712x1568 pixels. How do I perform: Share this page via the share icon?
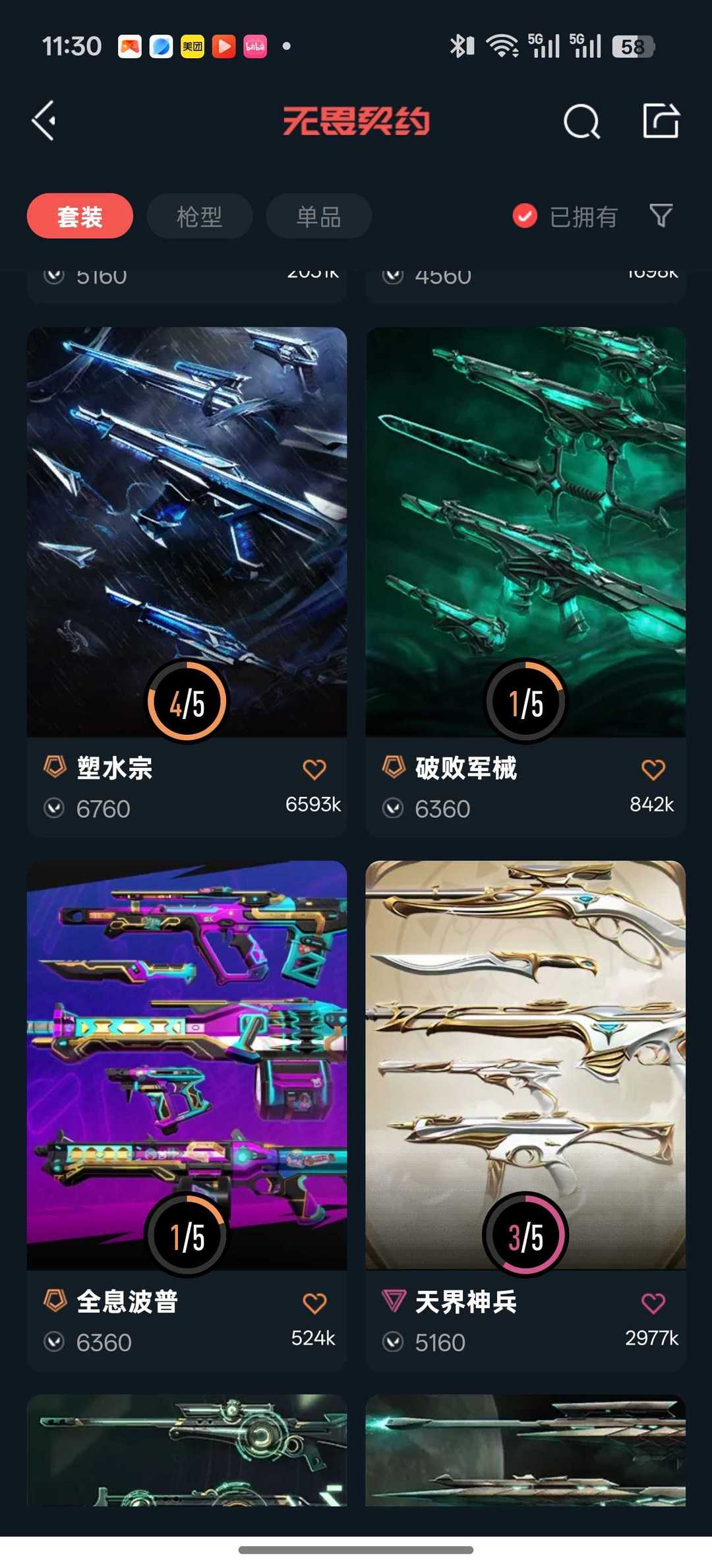[x=661, y=121]
